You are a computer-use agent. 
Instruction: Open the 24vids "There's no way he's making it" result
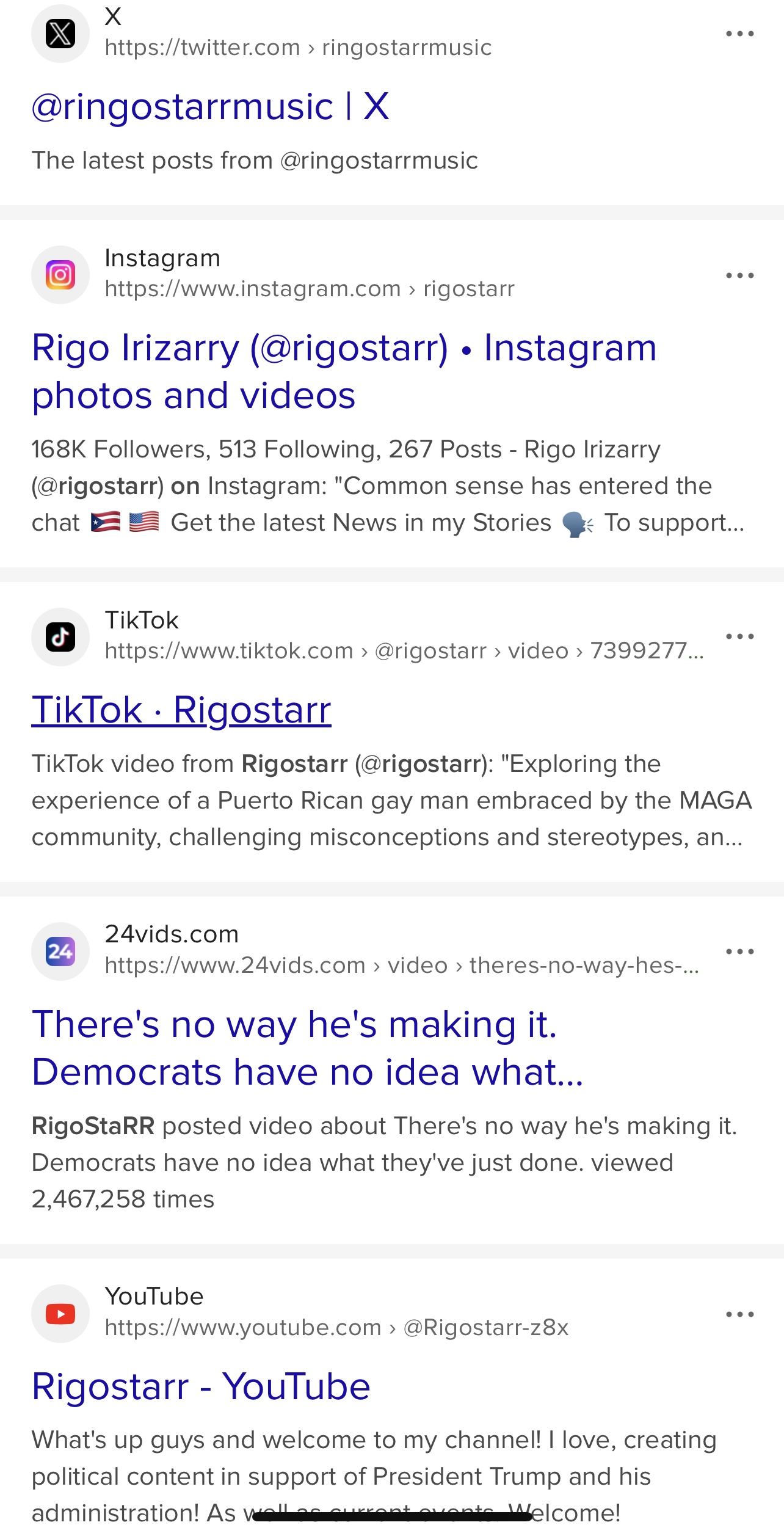[308, 1048]
